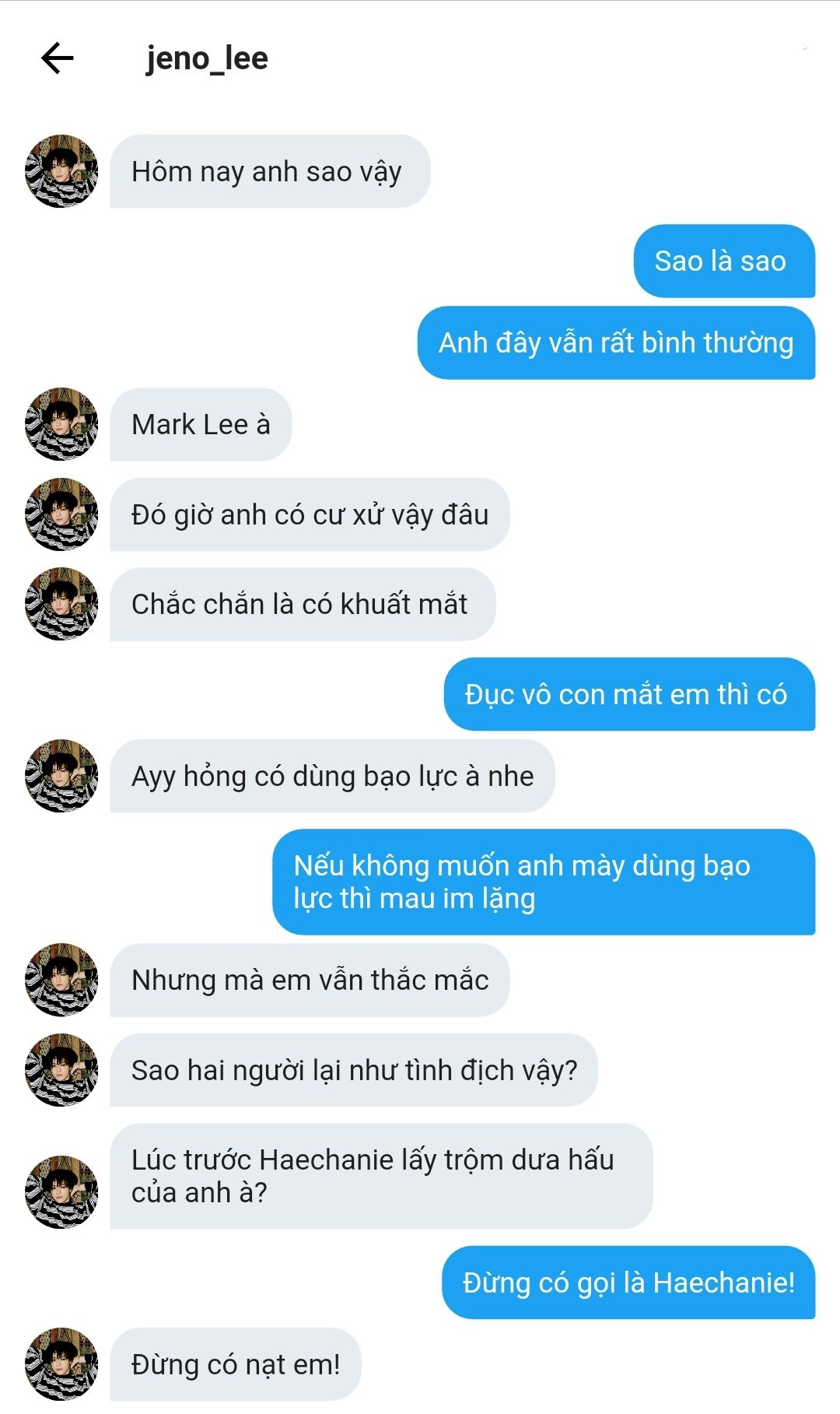
Task: Go back using the arrow icon
Action: click(x=57, y=58)
